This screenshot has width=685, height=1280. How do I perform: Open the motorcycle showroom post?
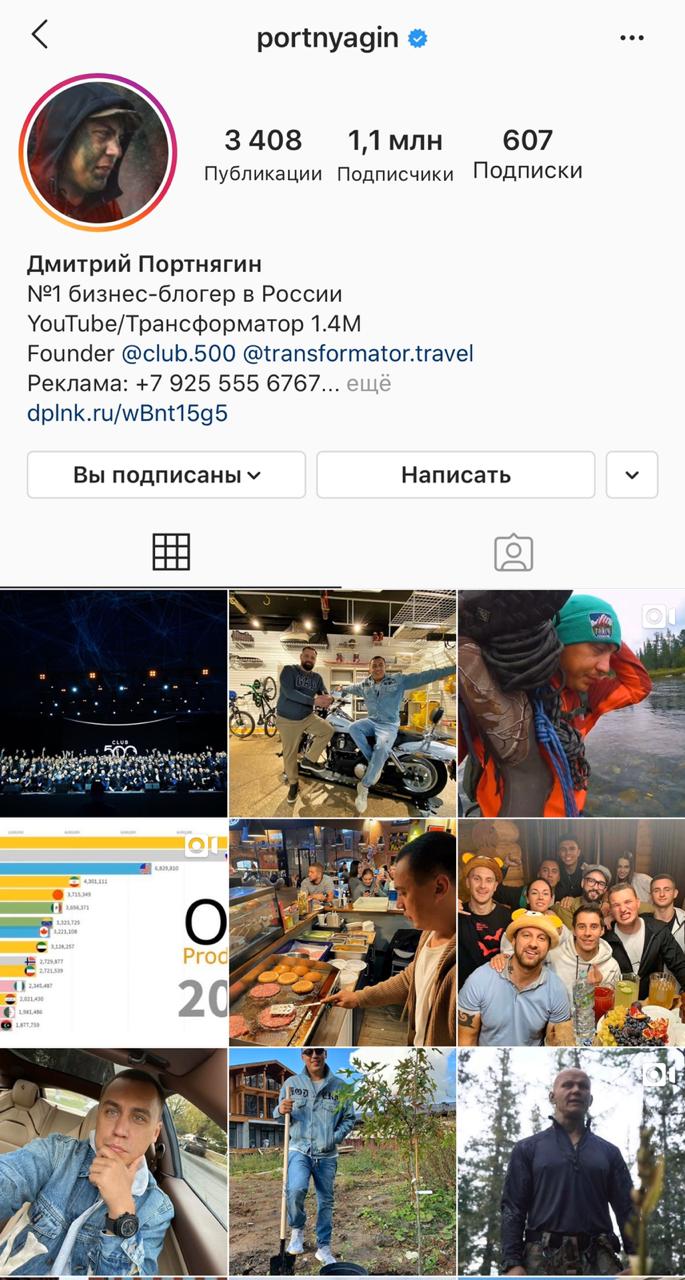pos(342,703)
